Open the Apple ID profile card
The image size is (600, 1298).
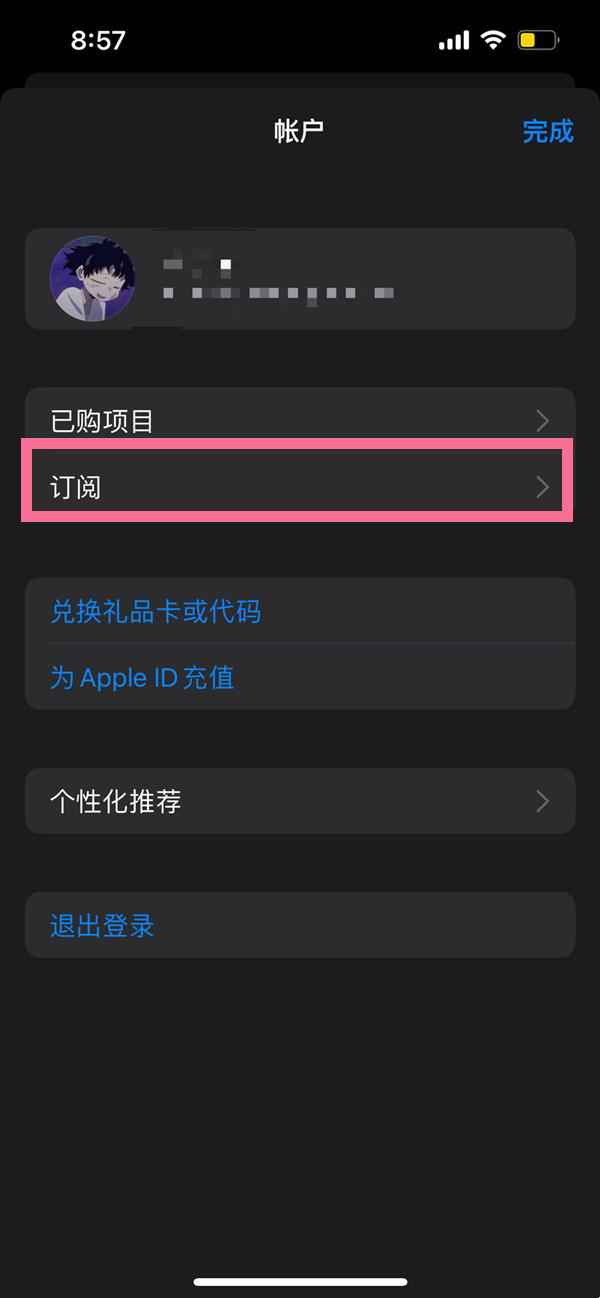pos(300,279)
